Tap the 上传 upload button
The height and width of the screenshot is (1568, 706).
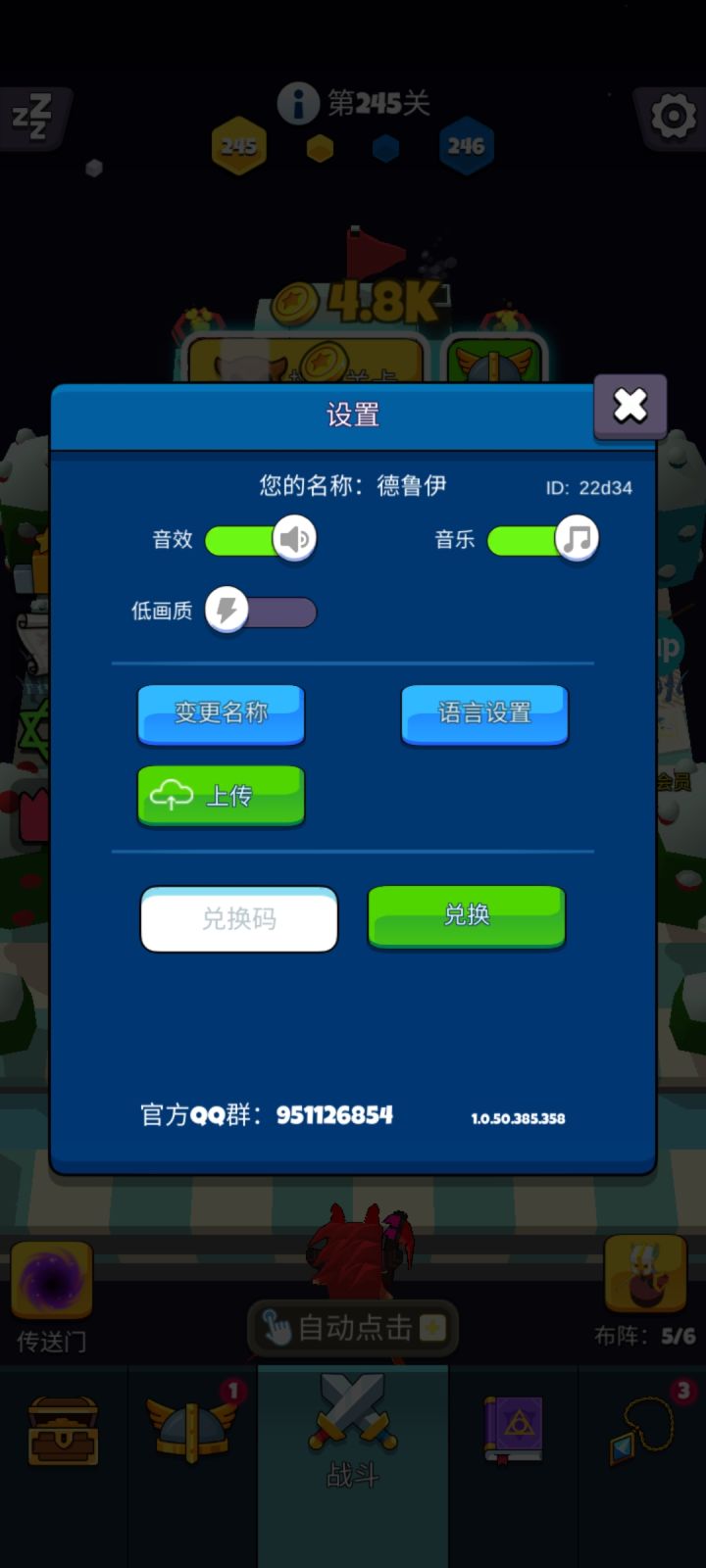point(220,796)
